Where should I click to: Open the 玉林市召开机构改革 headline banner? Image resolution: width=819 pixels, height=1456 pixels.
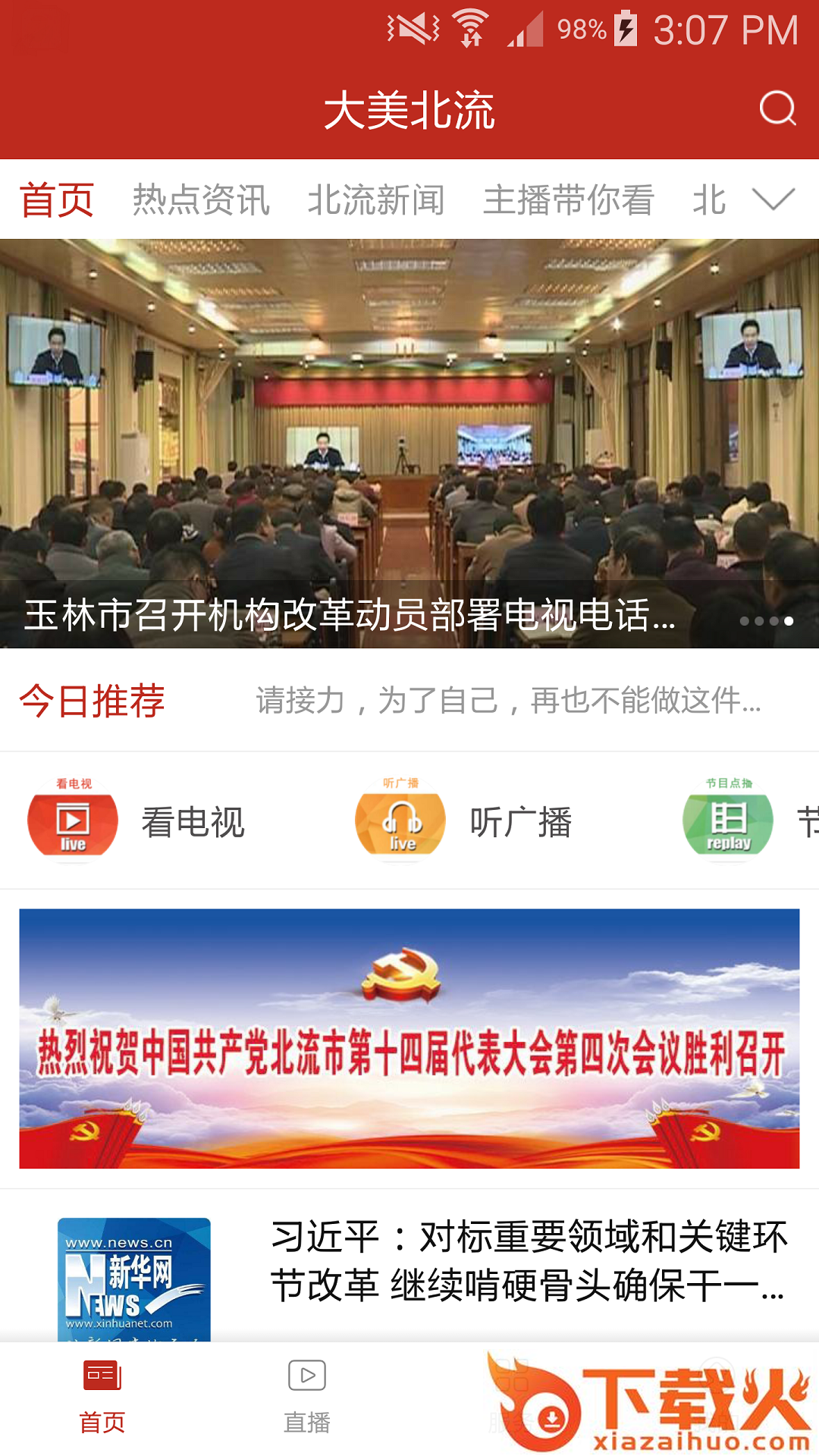[x=409, y=444]
